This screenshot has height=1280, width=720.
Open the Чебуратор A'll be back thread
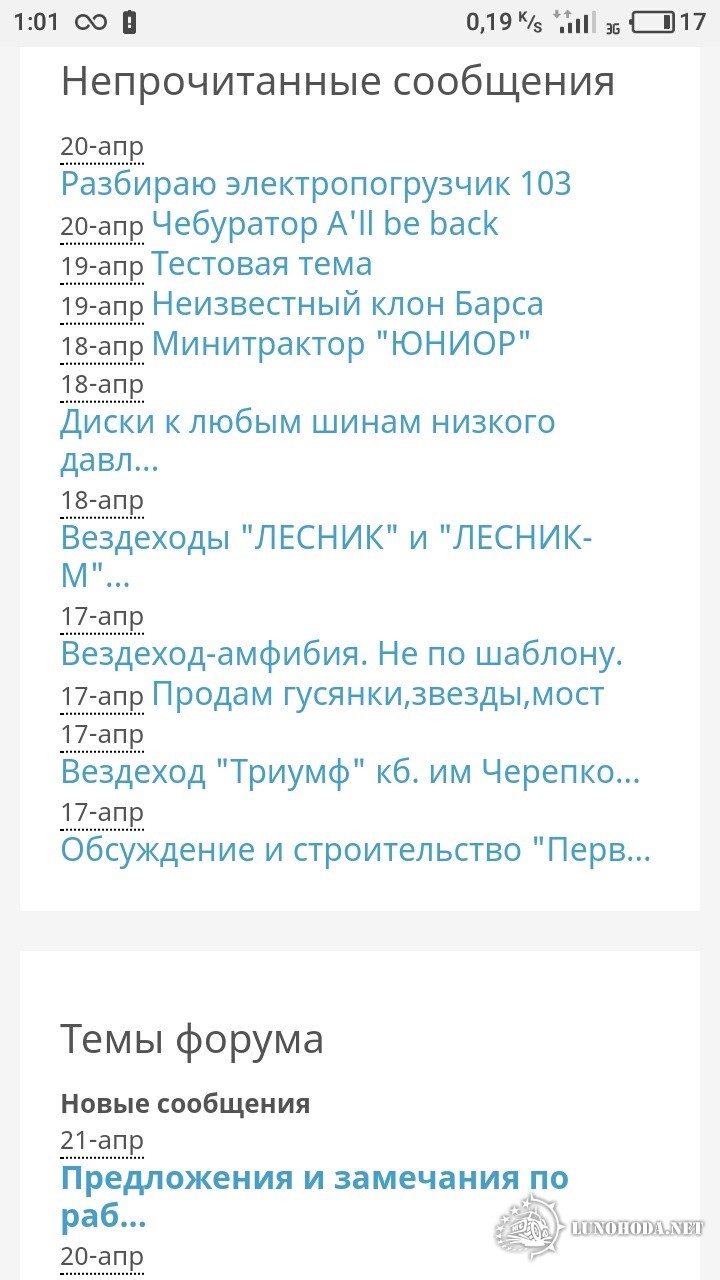point(324,224)
